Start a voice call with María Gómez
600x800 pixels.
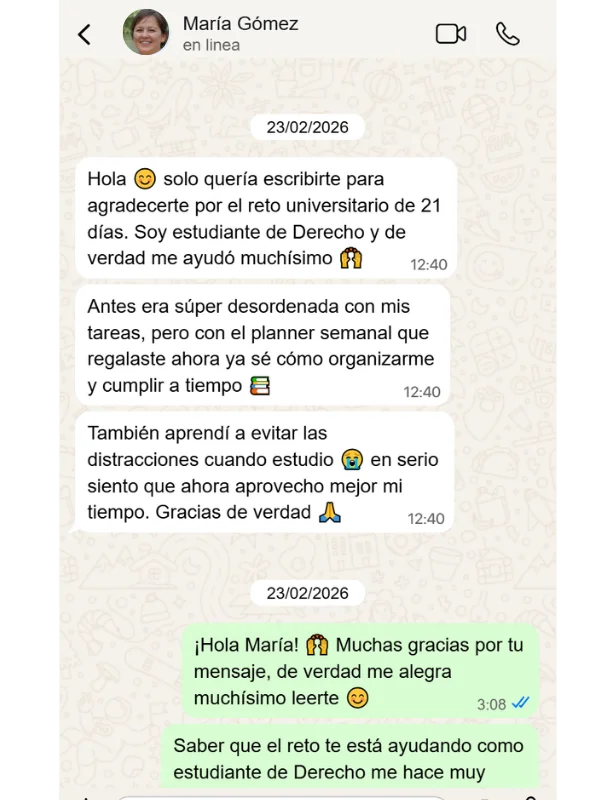tap(508, 34)
